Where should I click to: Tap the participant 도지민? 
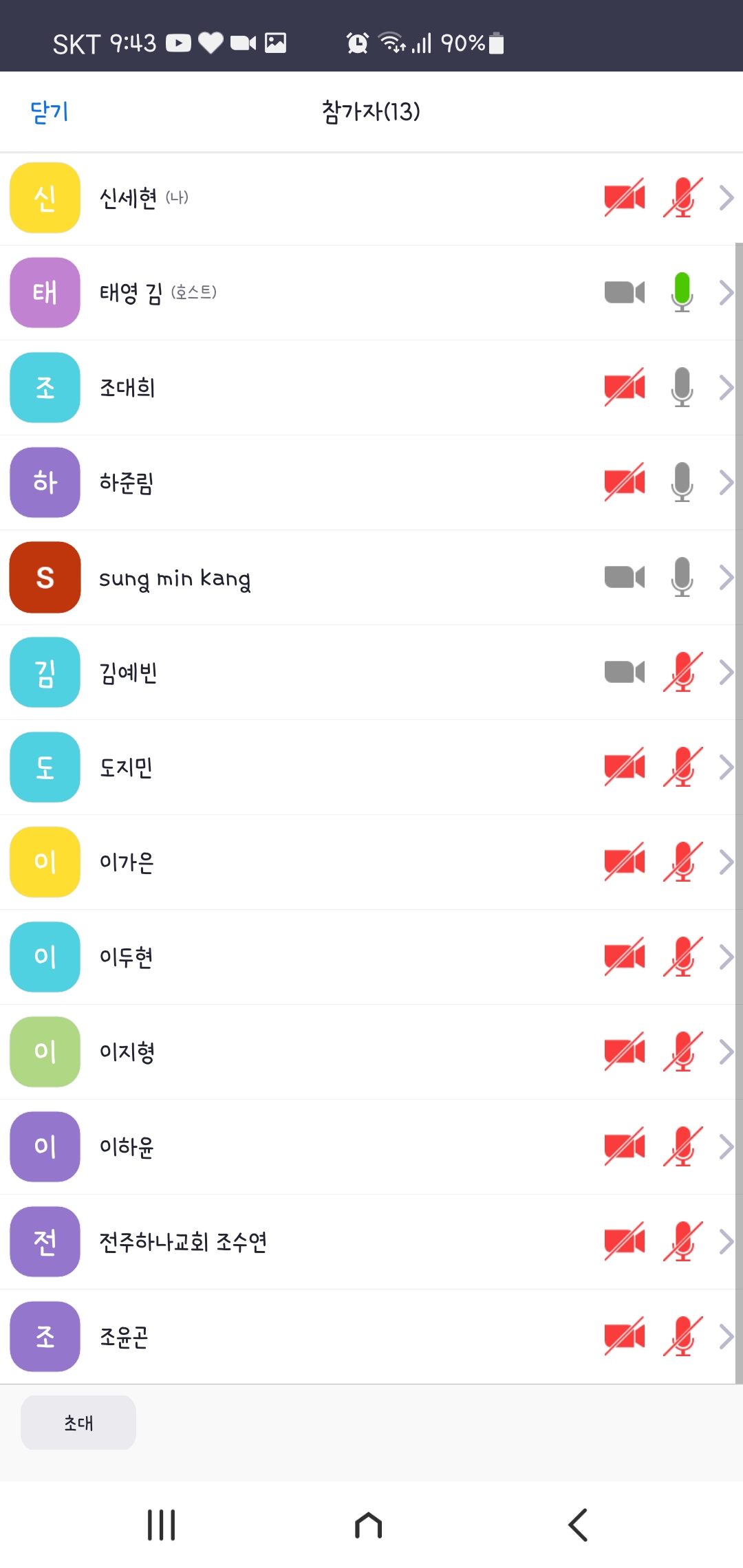[x=371, y=767]
